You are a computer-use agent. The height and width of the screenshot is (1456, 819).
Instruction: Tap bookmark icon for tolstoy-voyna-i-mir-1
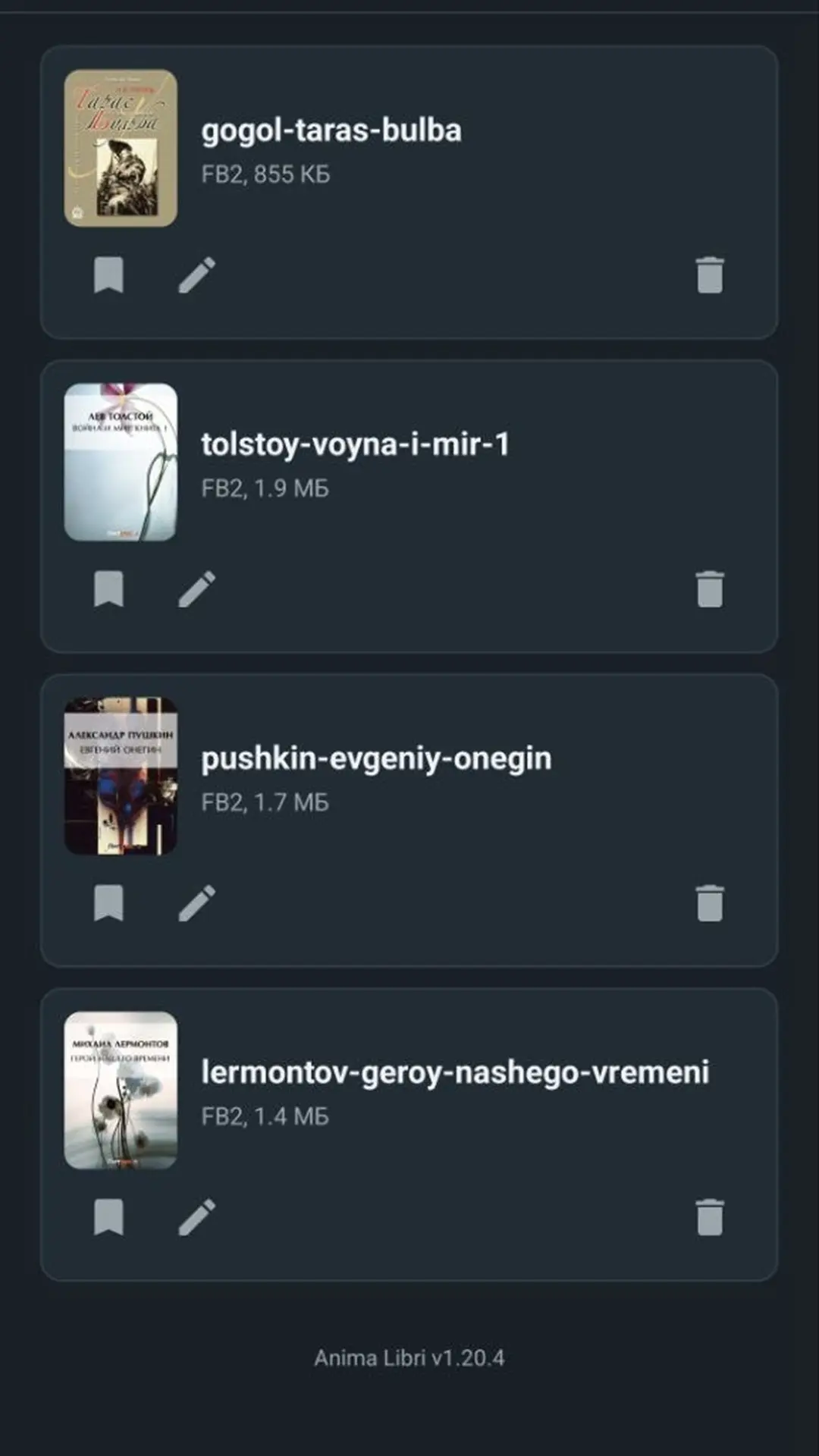pyautogui.click(x=108, y=588)
